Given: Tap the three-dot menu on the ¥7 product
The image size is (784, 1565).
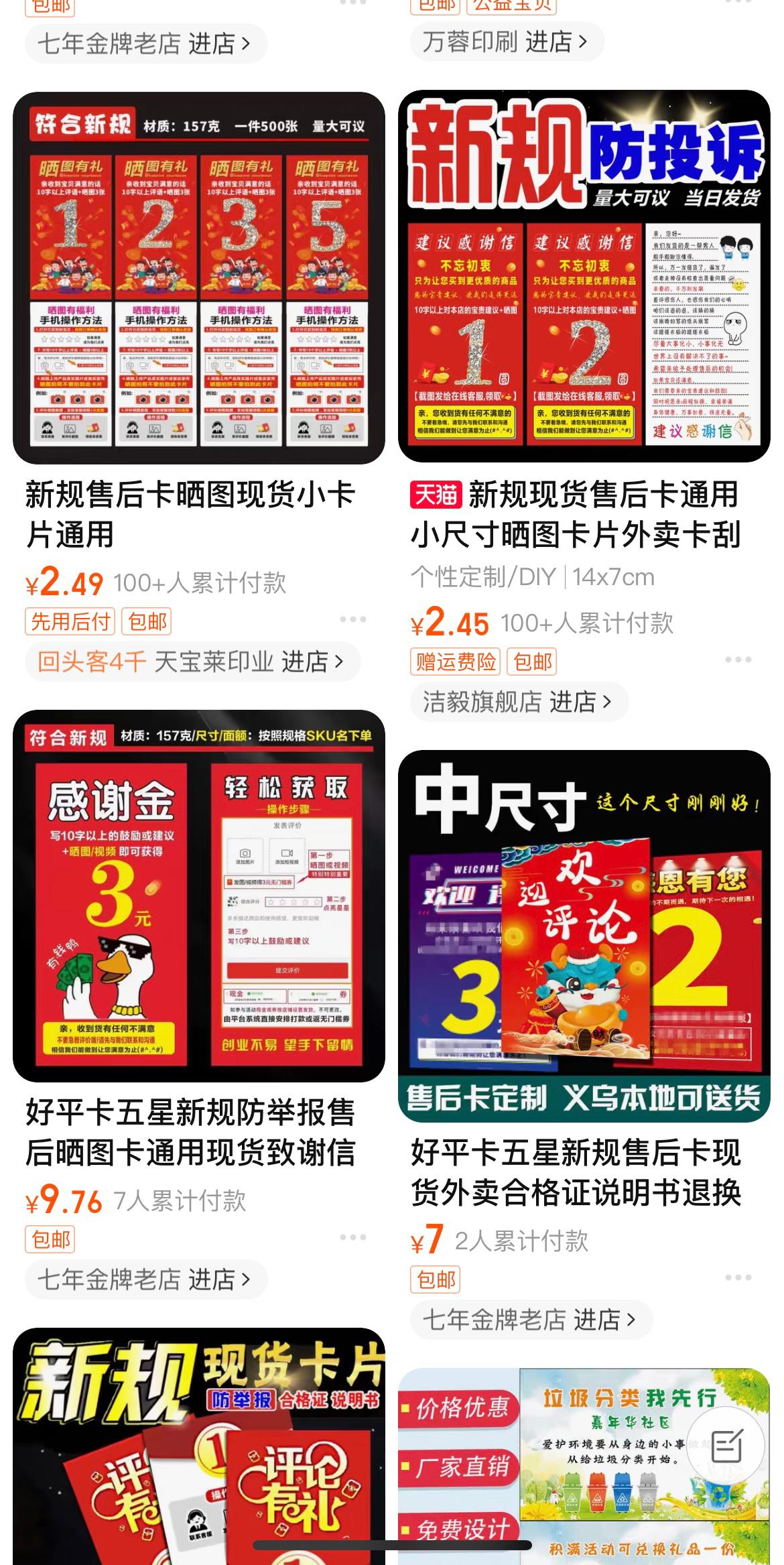Looking at the screenshot, I should coord(738,1277).
